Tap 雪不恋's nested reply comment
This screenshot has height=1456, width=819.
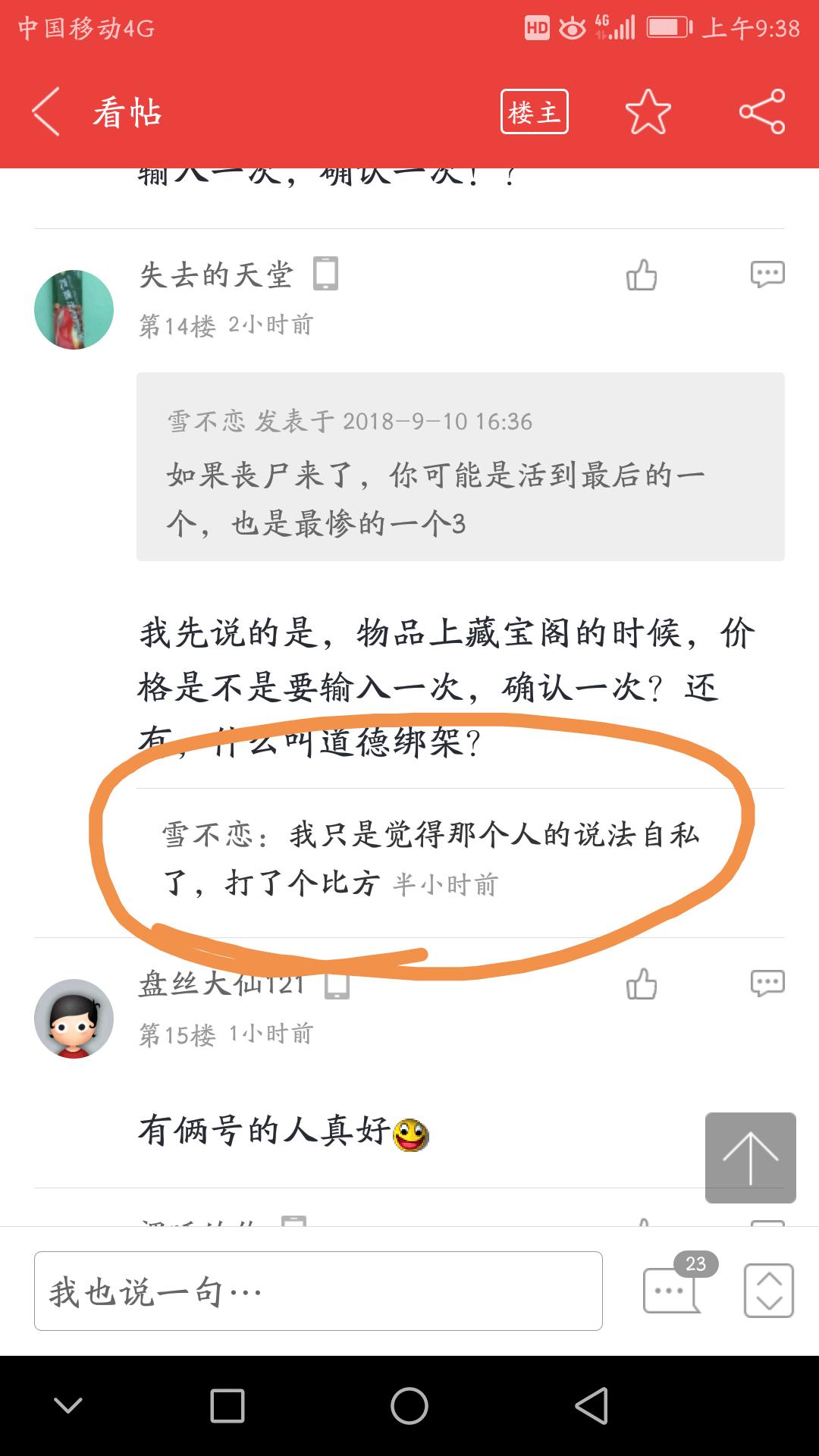click(431, 858)
